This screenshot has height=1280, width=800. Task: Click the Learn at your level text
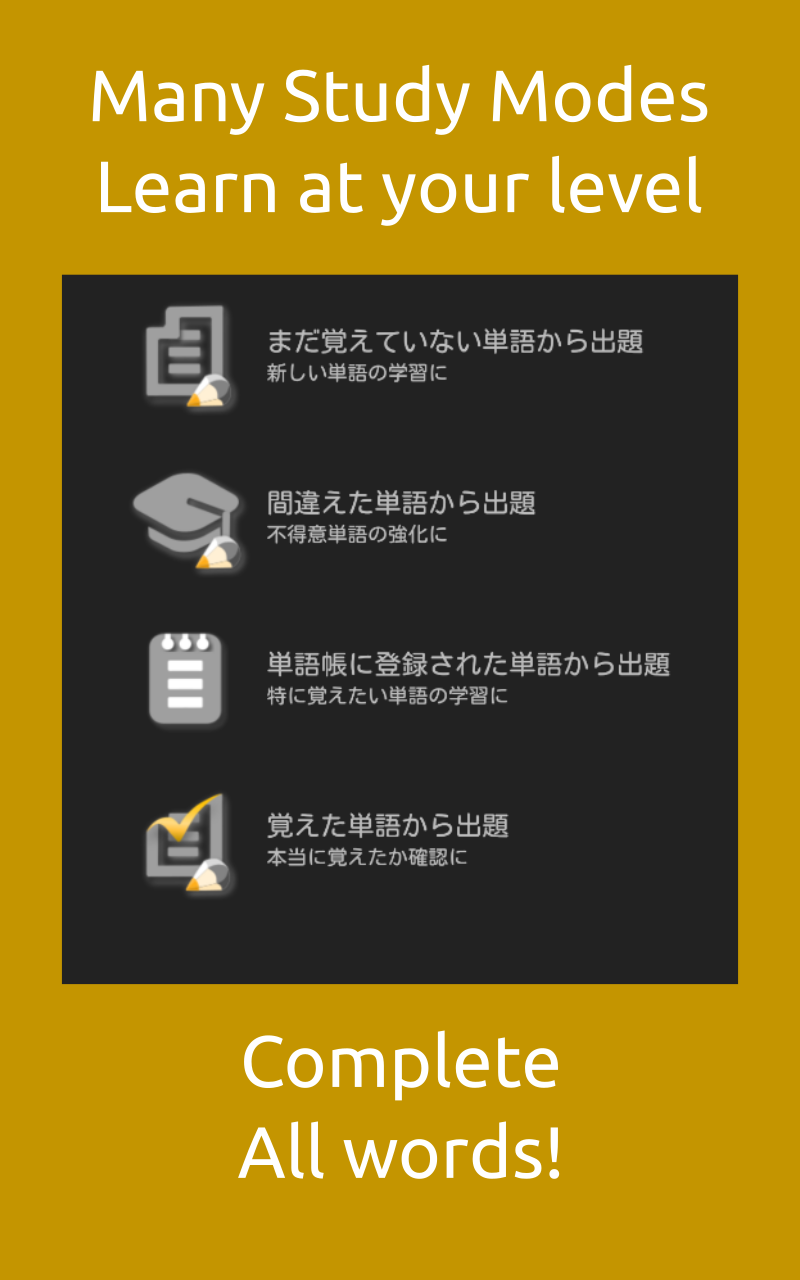(x=400, y=185)
